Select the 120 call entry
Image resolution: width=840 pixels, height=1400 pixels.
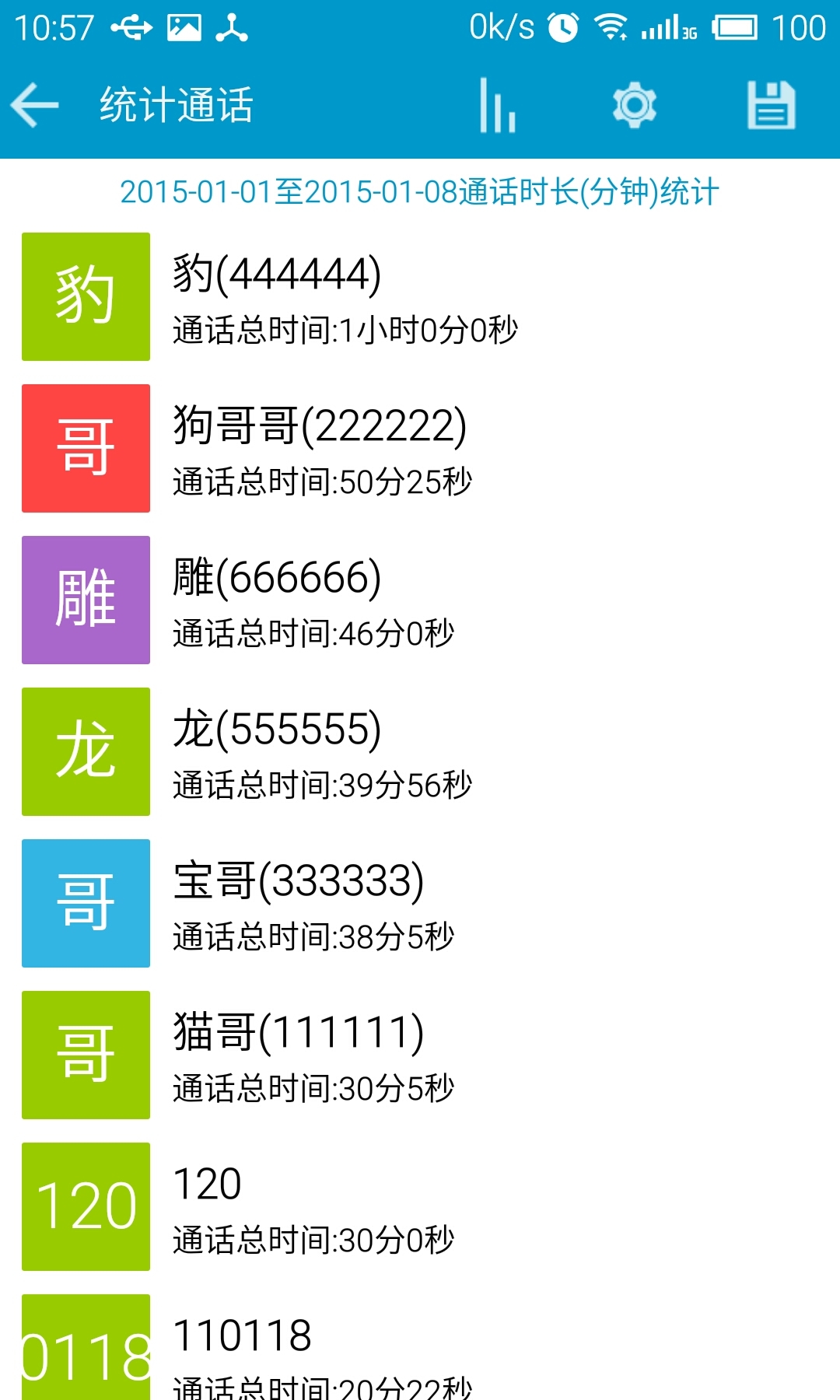click(420, 1206)
